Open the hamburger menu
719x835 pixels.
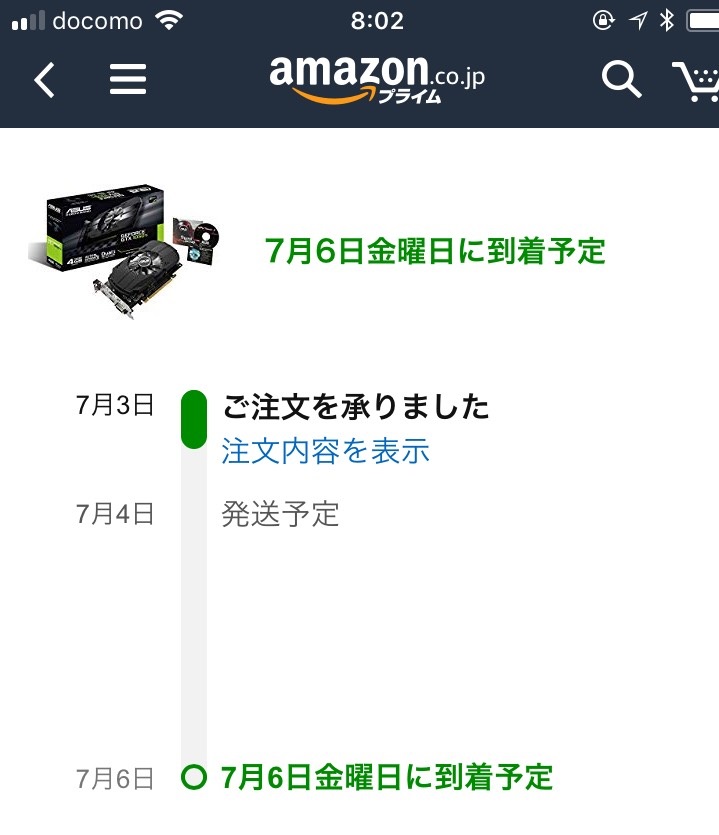[x=128, y=80]
